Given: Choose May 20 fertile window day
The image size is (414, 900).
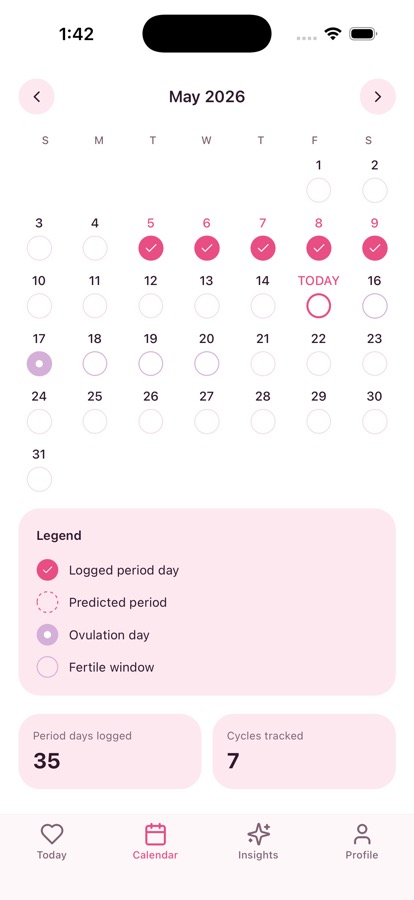Looking at the screenshot, I should point(207,354).
